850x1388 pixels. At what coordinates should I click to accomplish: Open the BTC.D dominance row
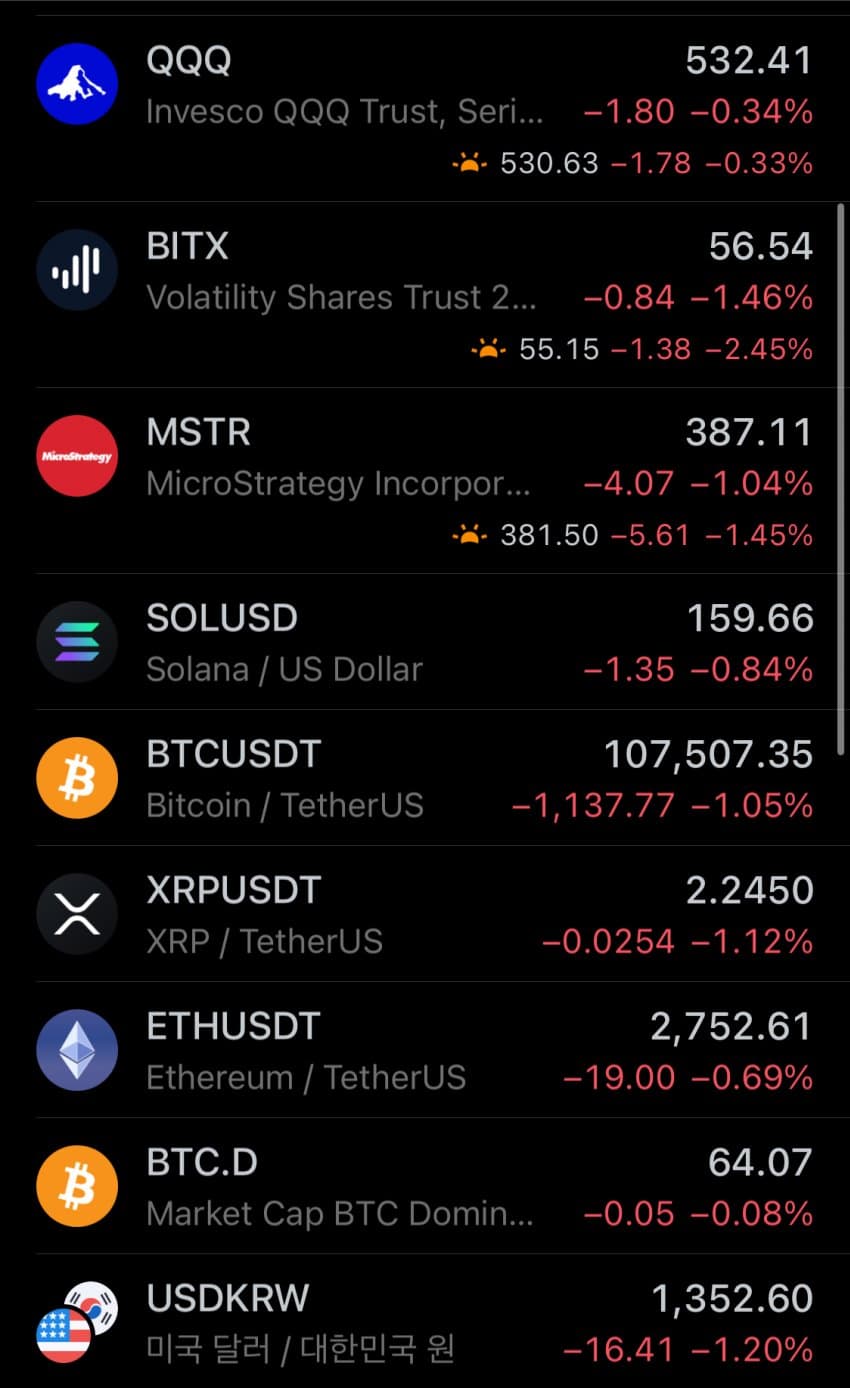tap(425, 1186)
